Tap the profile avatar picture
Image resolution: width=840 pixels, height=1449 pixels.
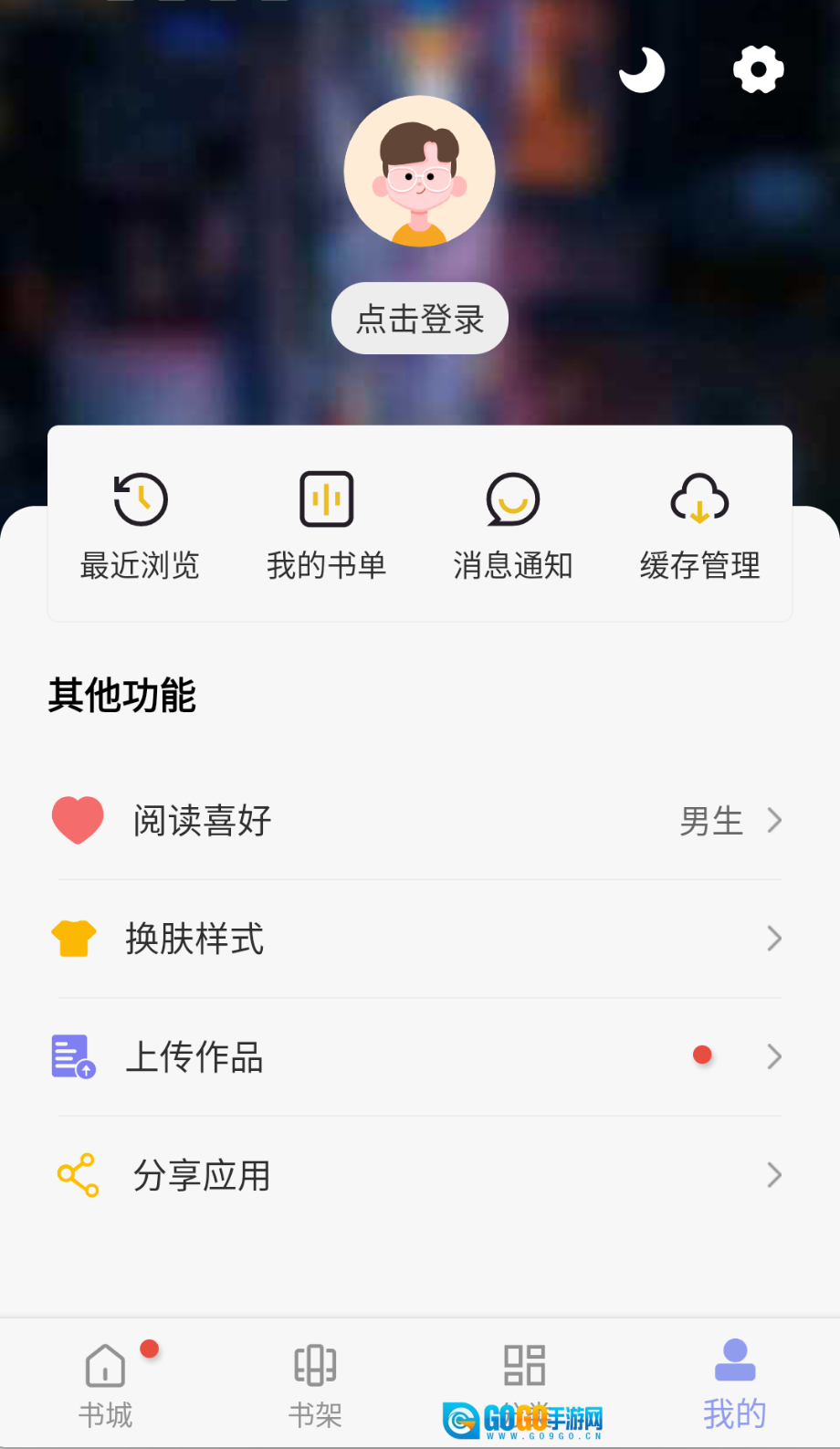420,172
